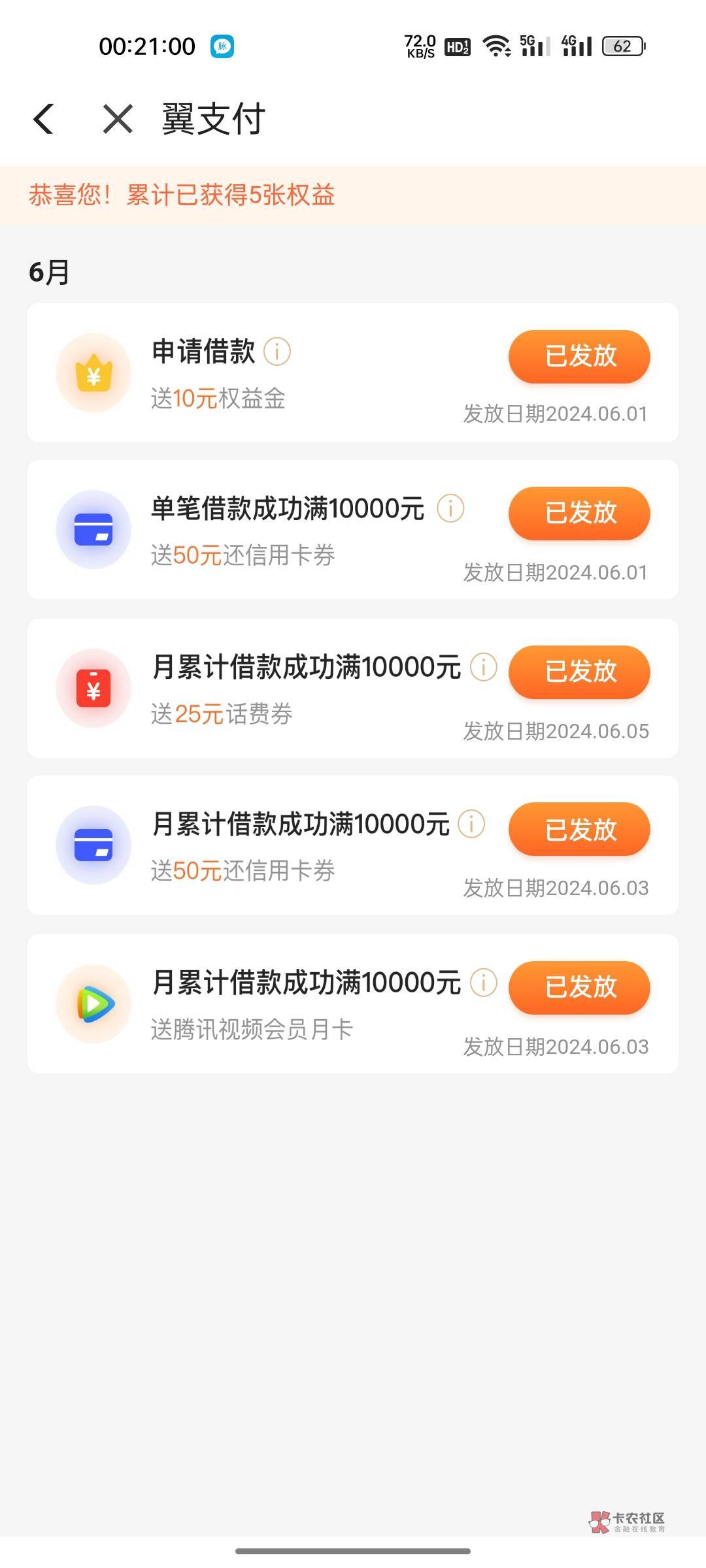Open info icon beside 单笔借款成功满10000元
The image size is (706, 1568).
tap(450, 508)
